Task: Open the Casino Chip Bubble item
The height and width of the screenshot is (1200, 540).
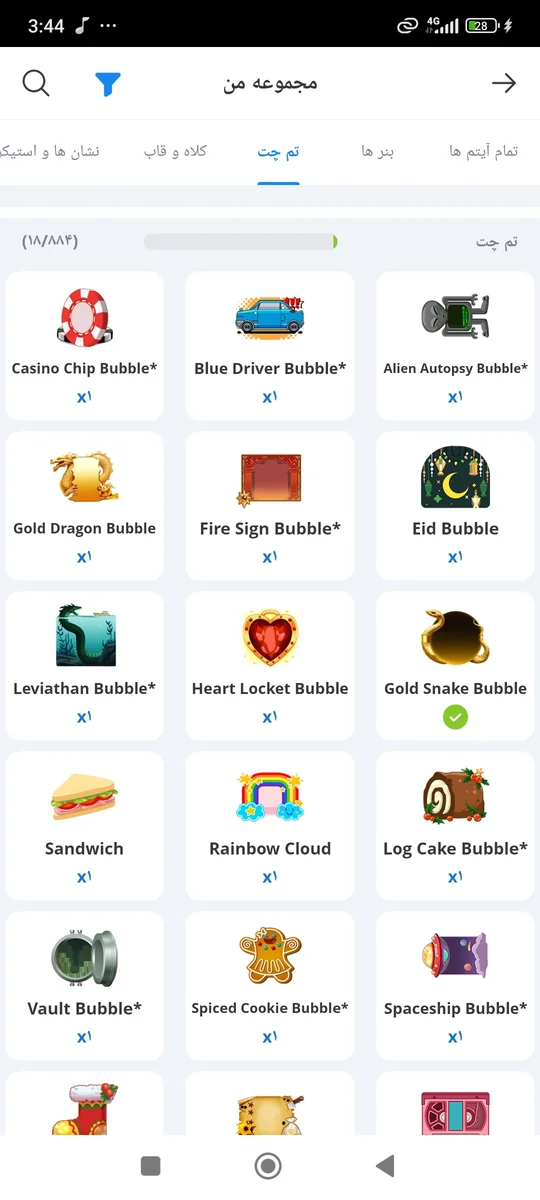Action: click(x=84, y=346)
